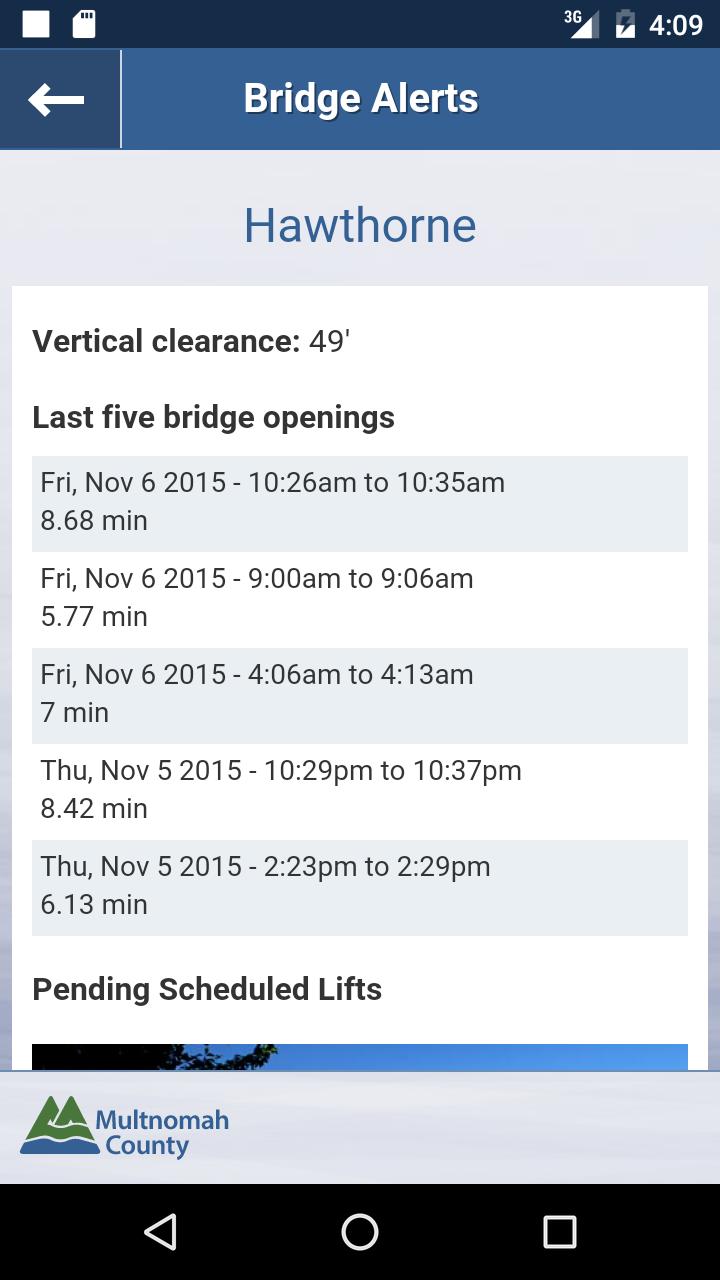Select the Bridge Alerts title bar

(x=360, y=98)
